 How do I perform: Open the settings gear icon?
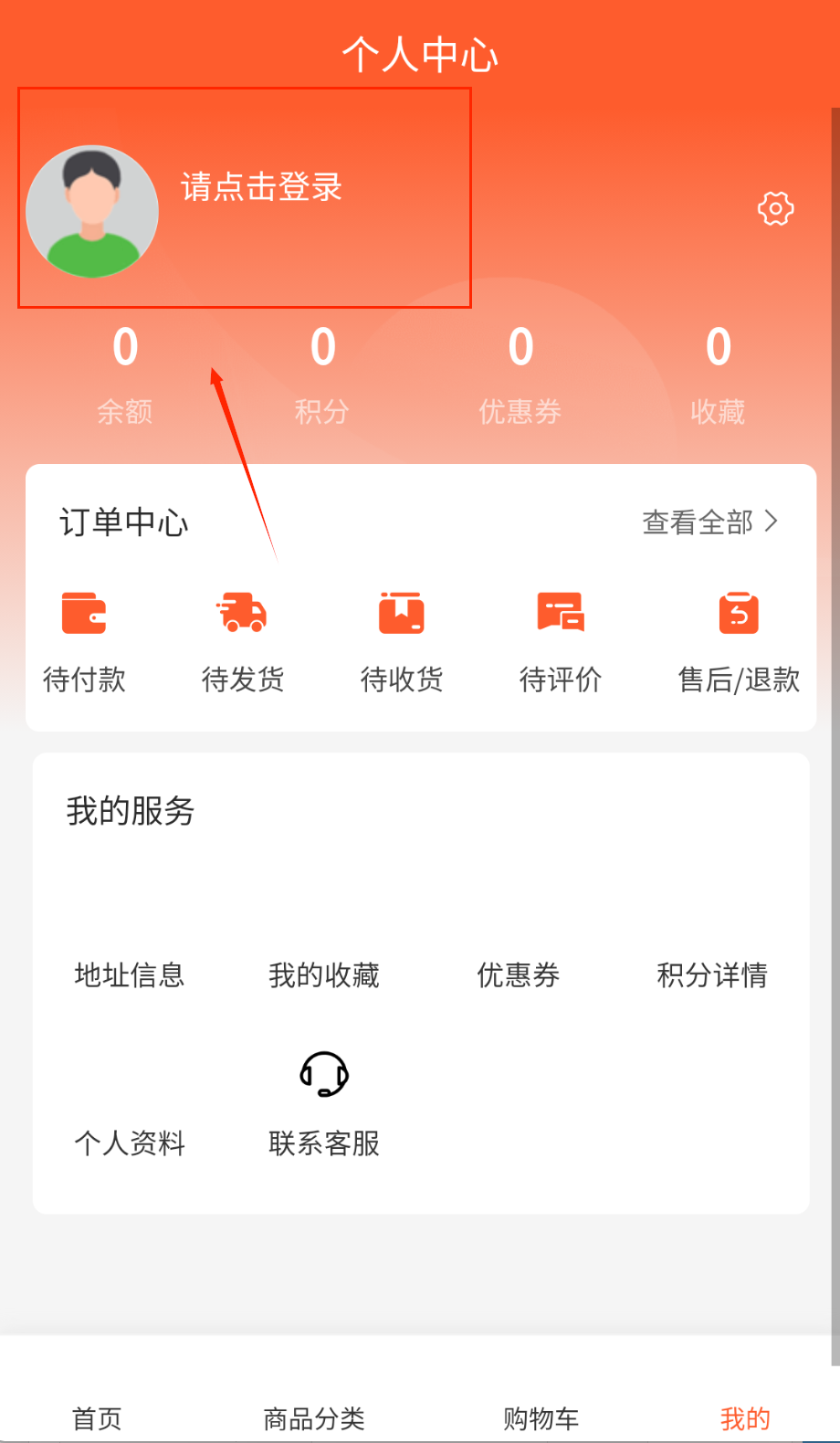pyautogui.click(x=775, y=209)
